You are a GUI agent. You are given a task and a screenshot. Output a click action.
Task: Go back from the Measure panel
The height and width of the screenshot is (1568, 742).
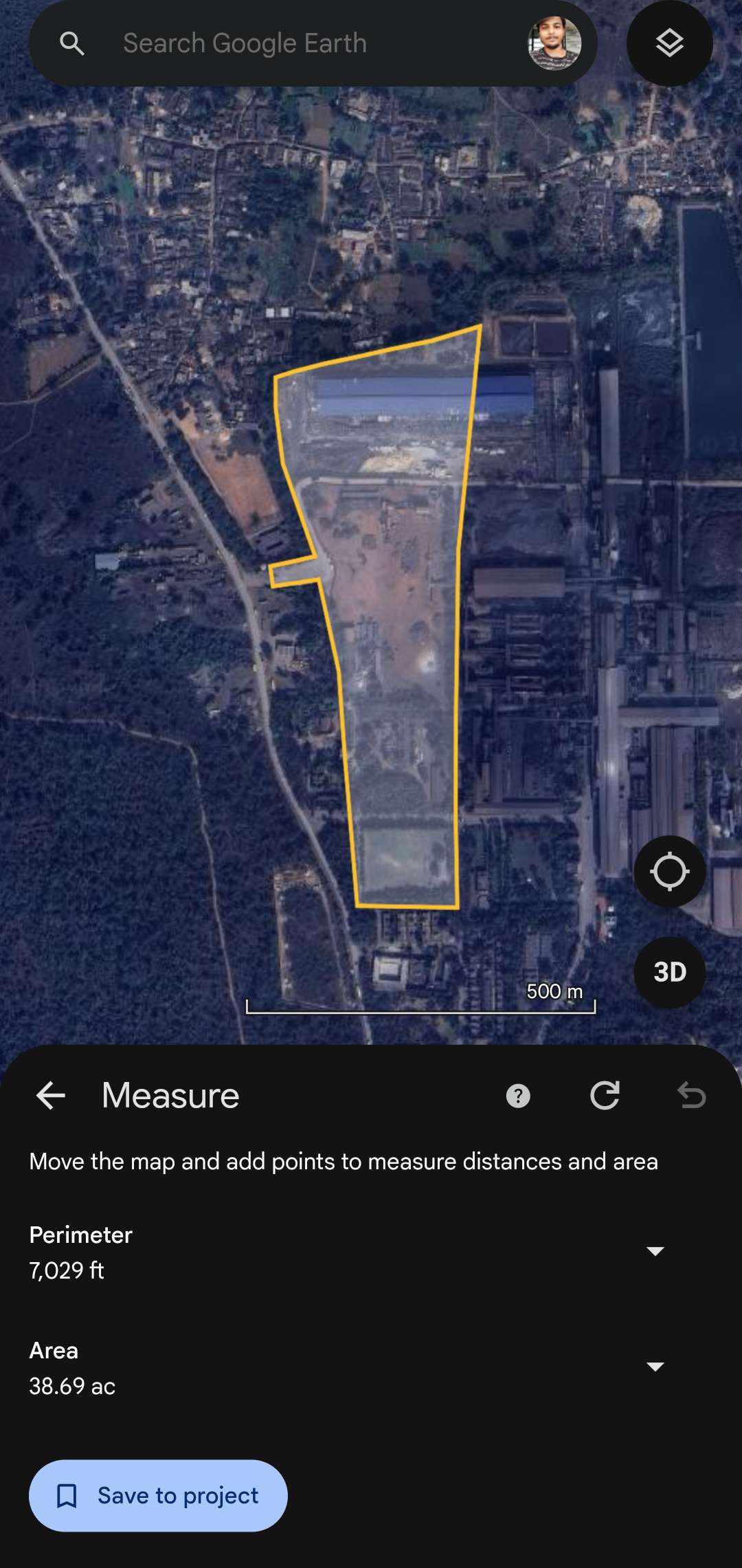coord(51,1095)
